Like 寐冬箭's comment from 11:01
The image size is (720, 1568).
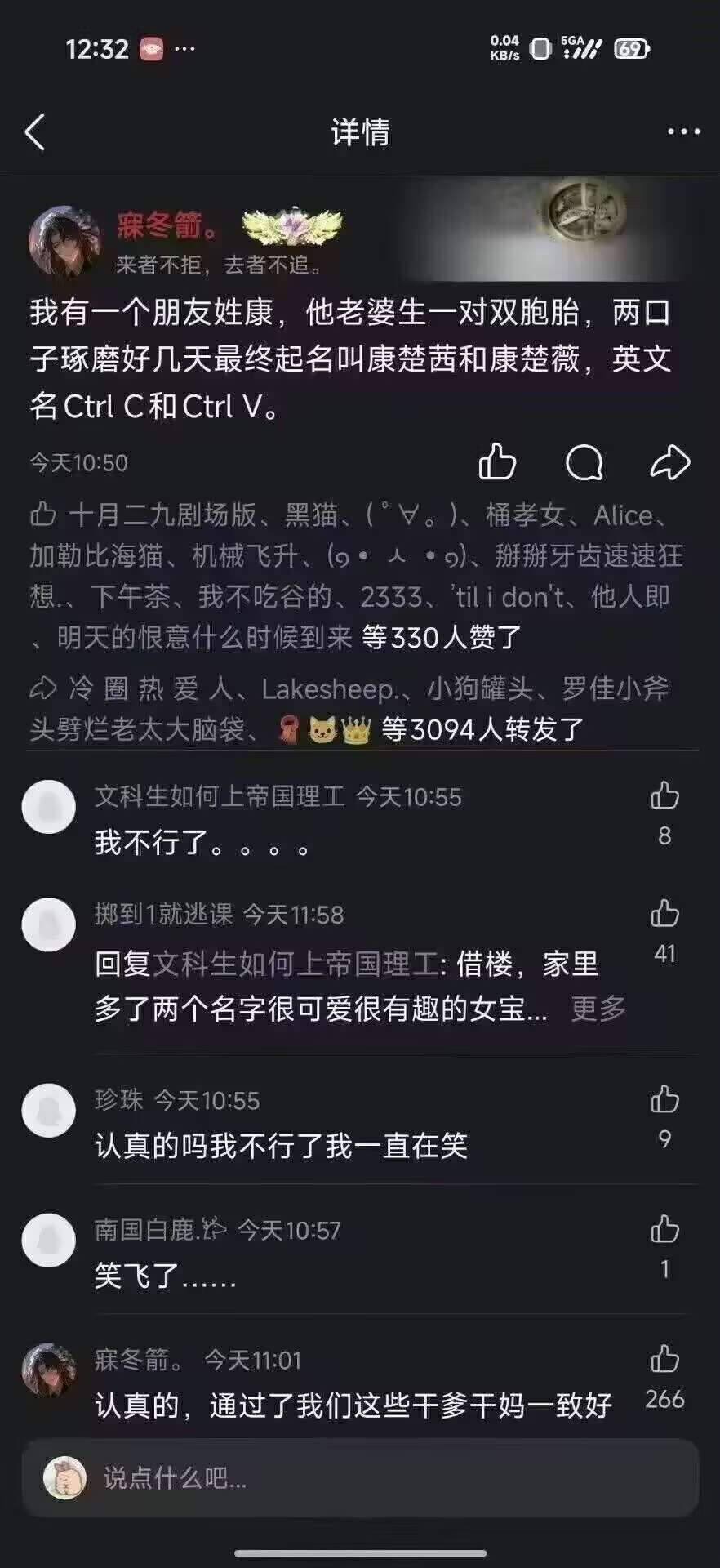point(664,1359)
